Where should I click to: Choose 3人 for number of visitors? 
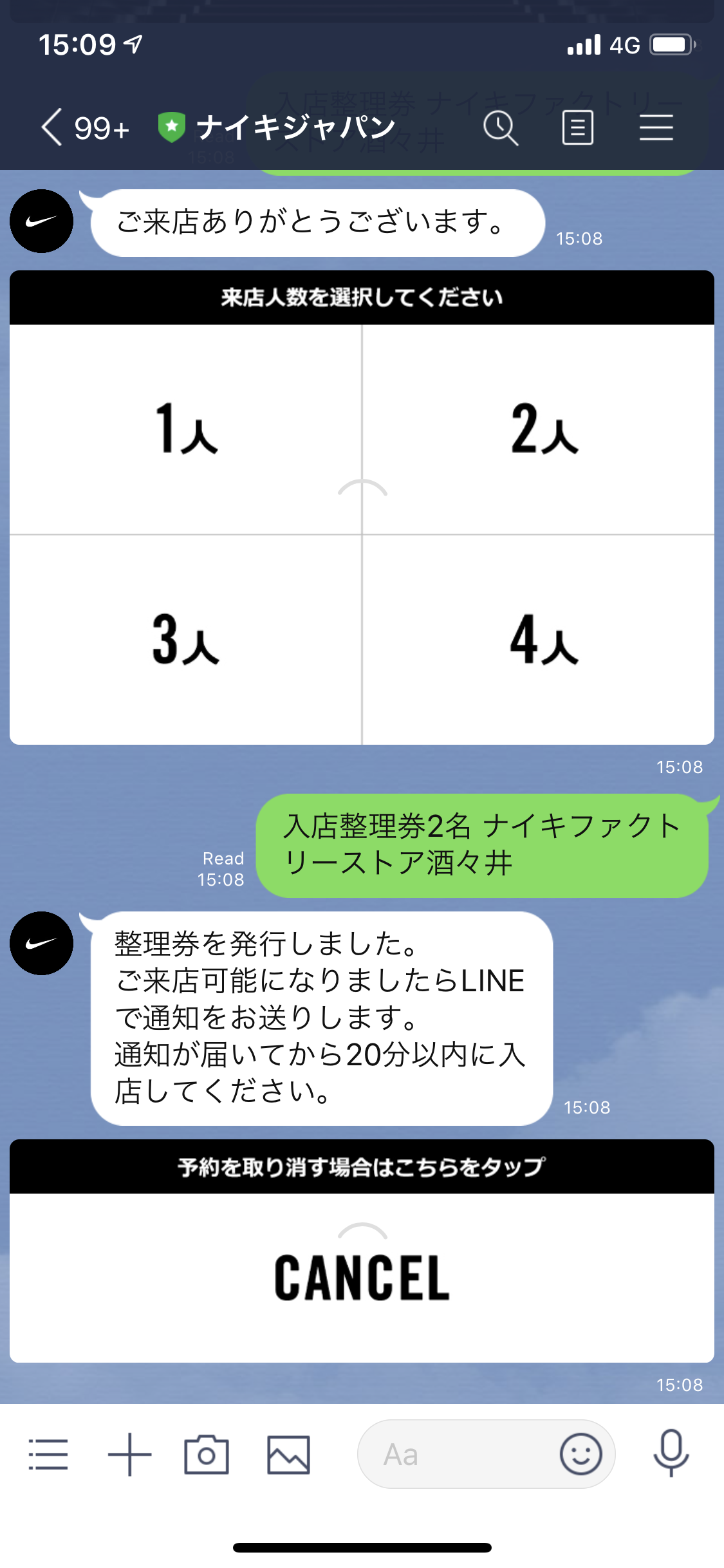click(x=186, y=639)
